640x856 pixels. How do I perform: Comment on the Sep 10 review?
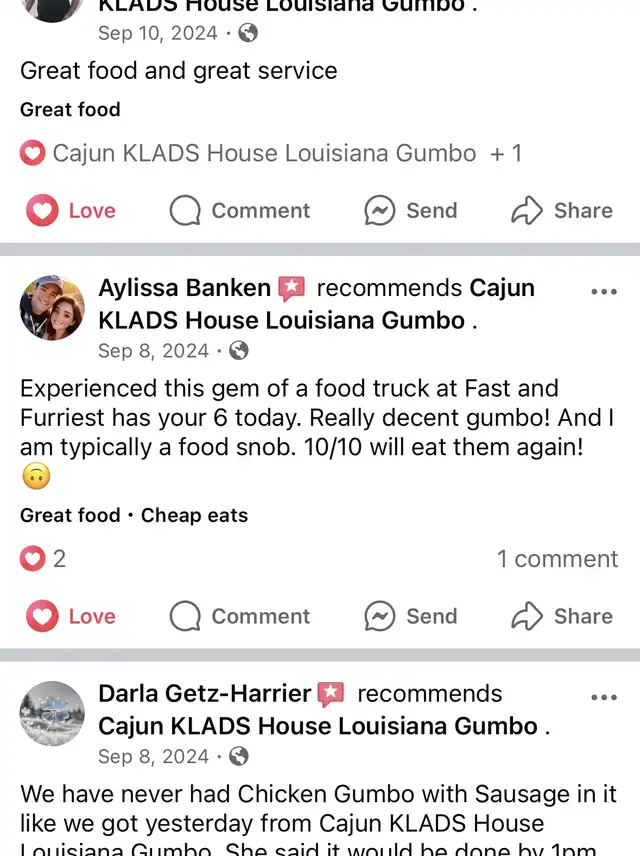pyautogui.click(x=240, y=211)
